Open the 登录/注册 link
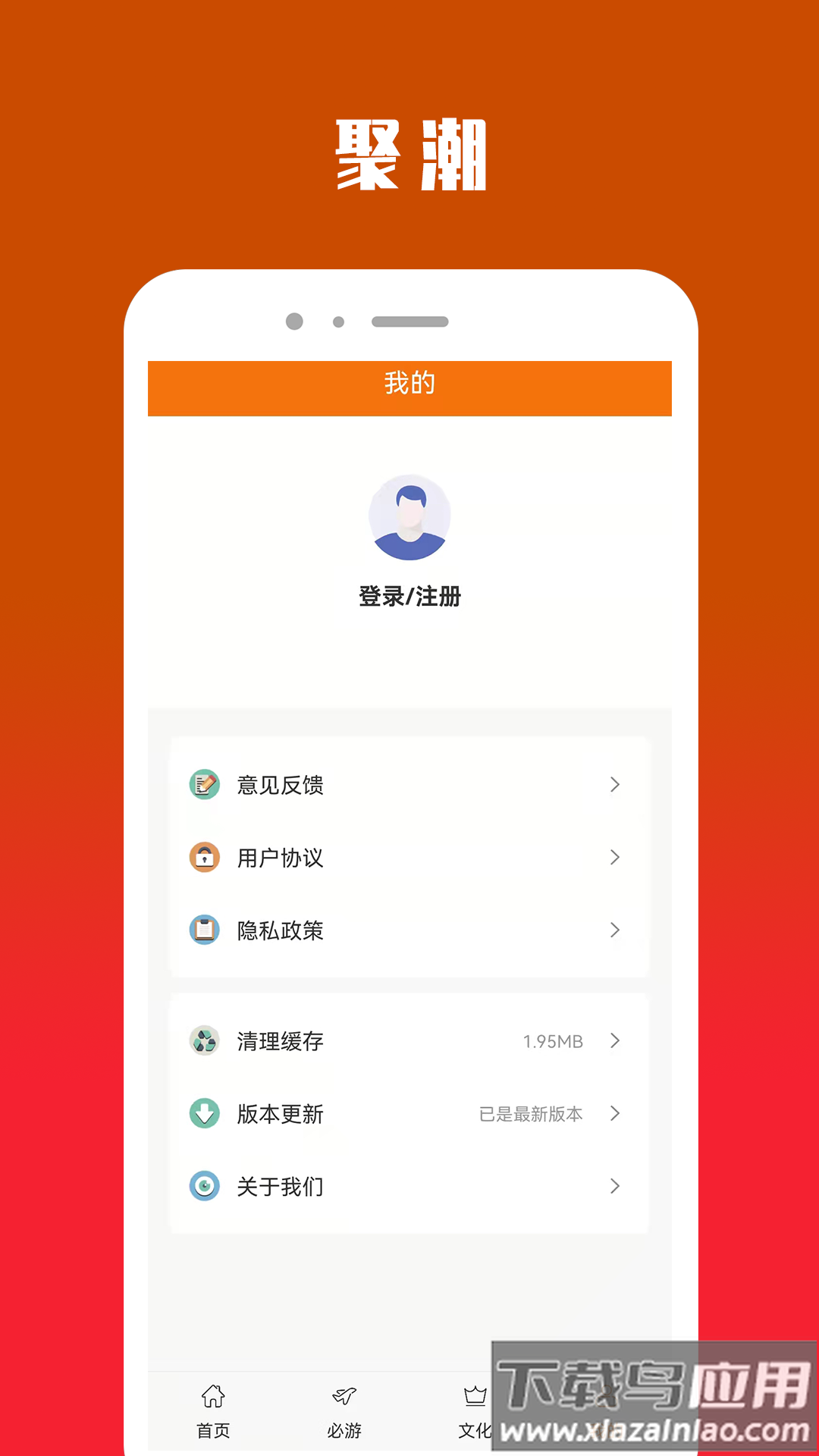The image size is (819, 1456). tap(409, 598)
